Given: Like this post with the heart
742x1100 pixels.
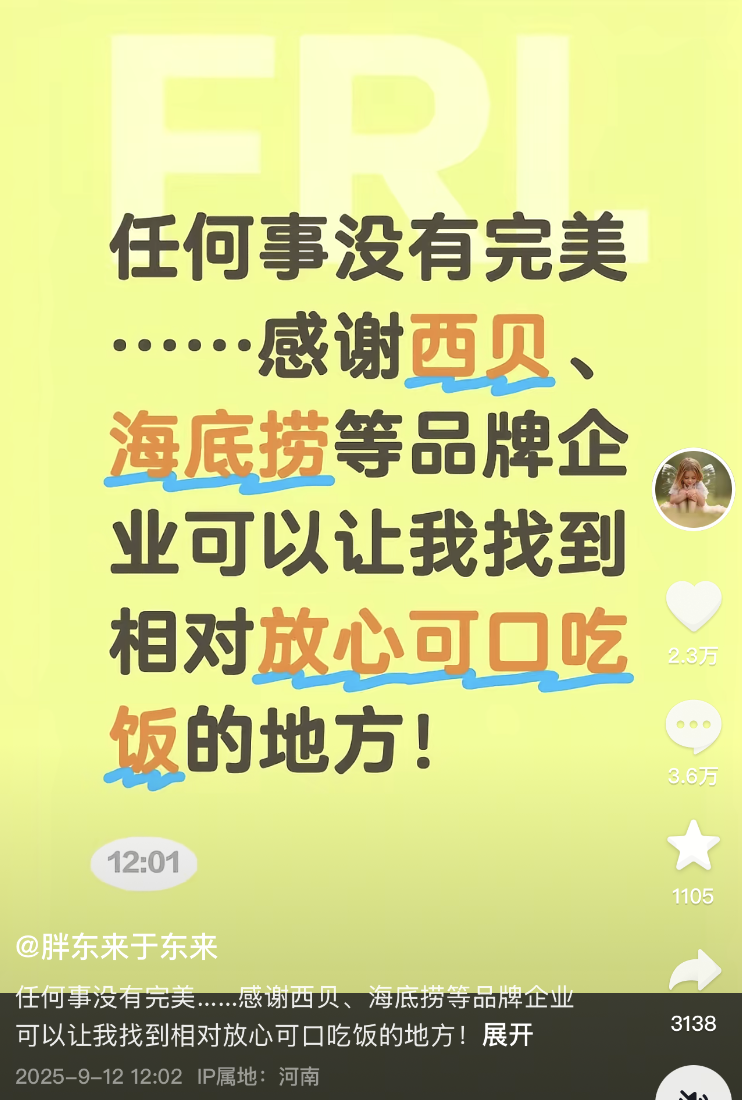Looking at the screenshot, I should click(x=693, y=607).
